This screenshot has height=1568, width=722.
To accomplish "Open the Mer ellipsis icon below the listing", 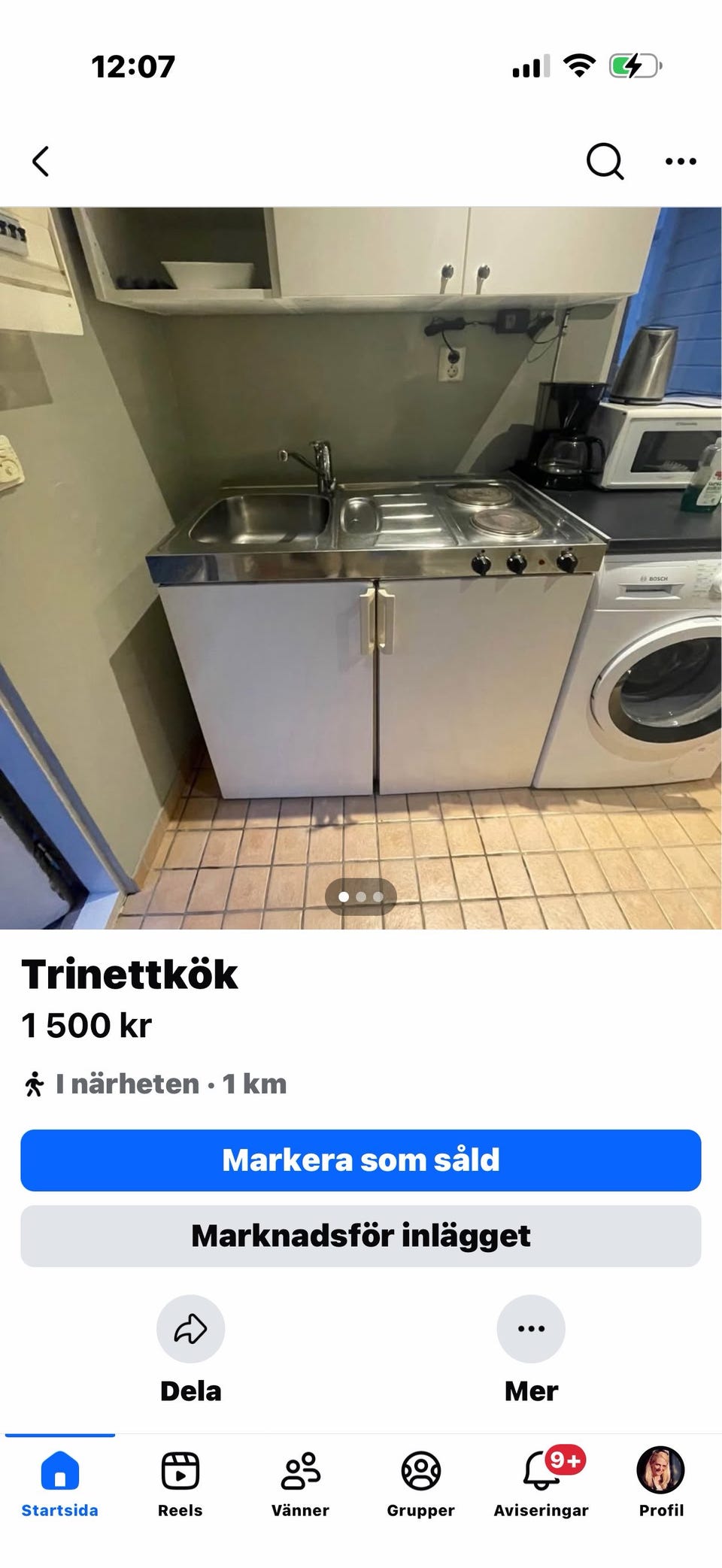I will 531,1329.
